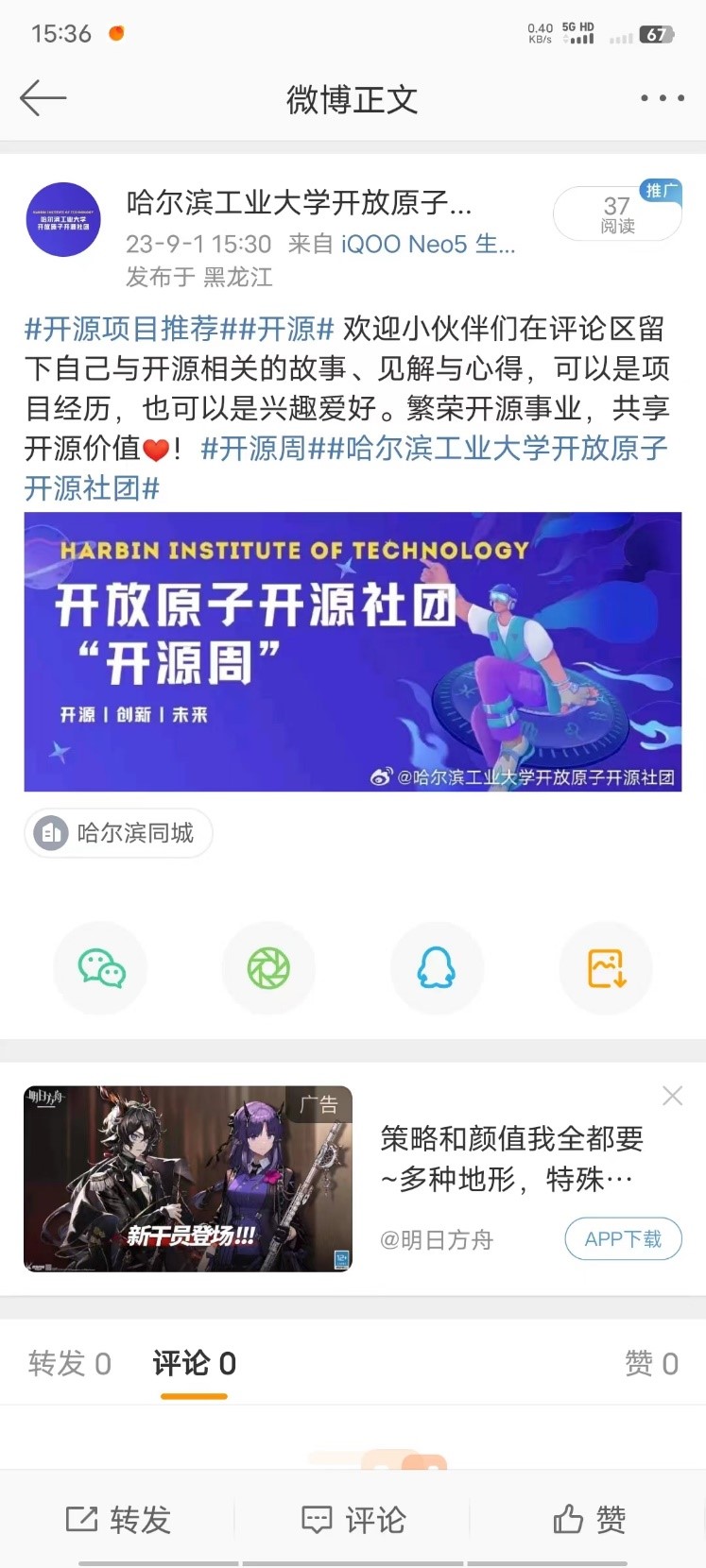Write a comment via bottom 评论 button
The height and width of the screenshot is (1568, 706).
coord(353,1520)
